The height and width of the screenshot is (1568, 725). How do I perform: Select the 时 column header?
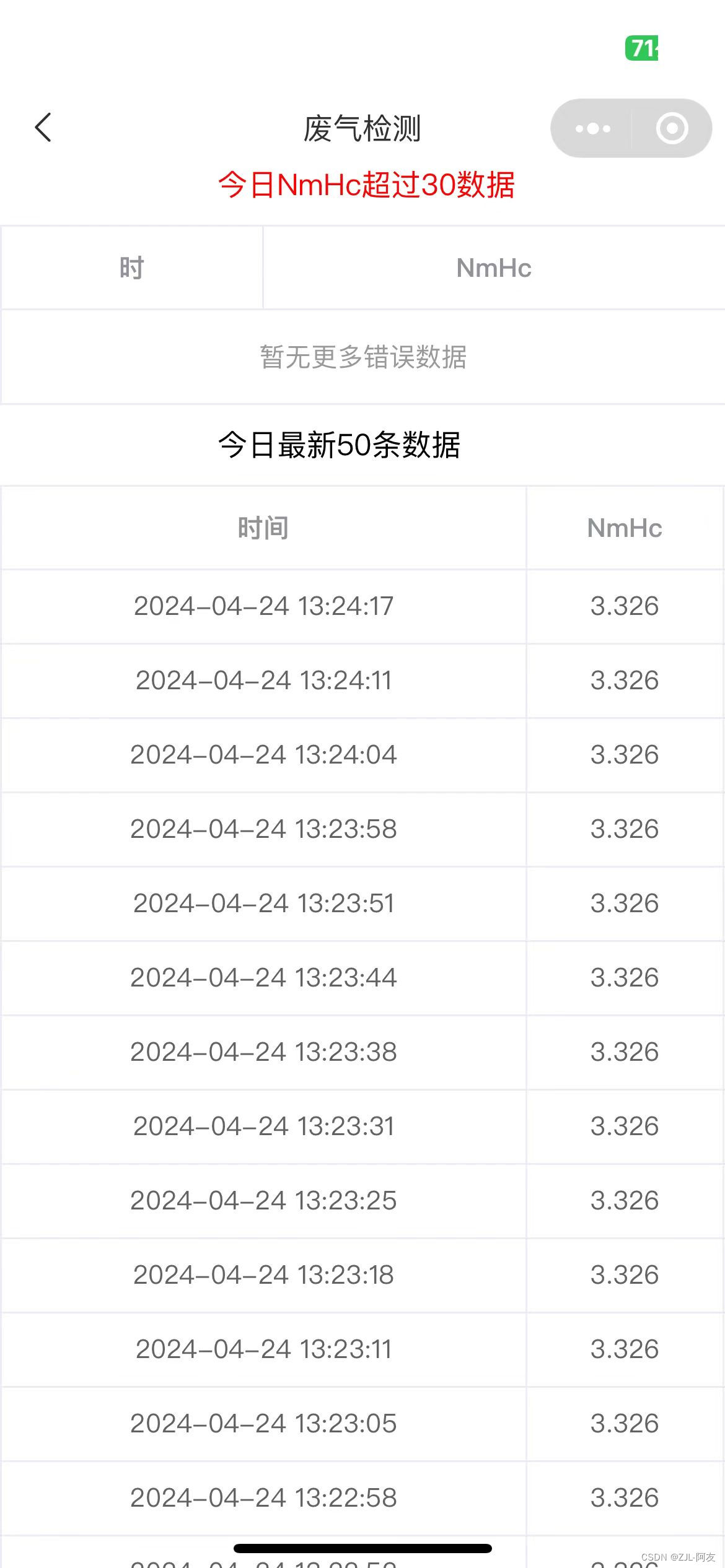point(131,267)
